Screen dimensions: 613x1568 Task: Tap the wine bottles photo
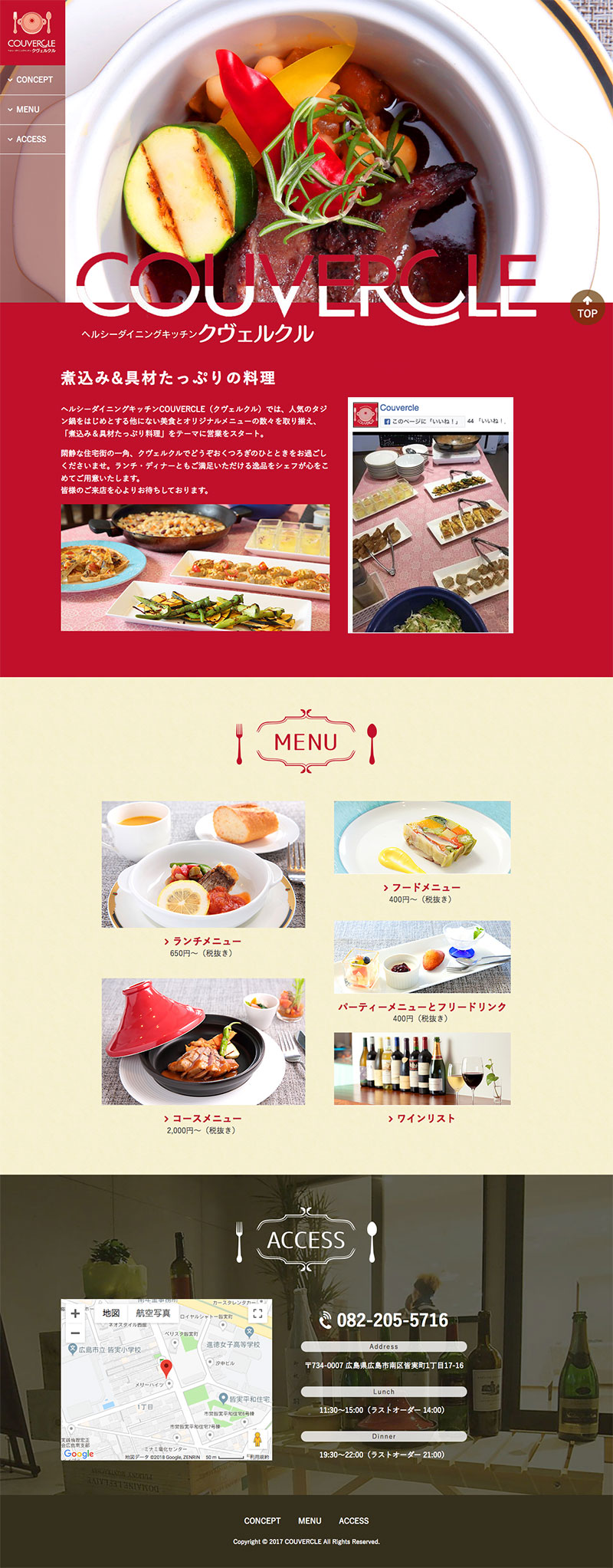point(422,1068)
